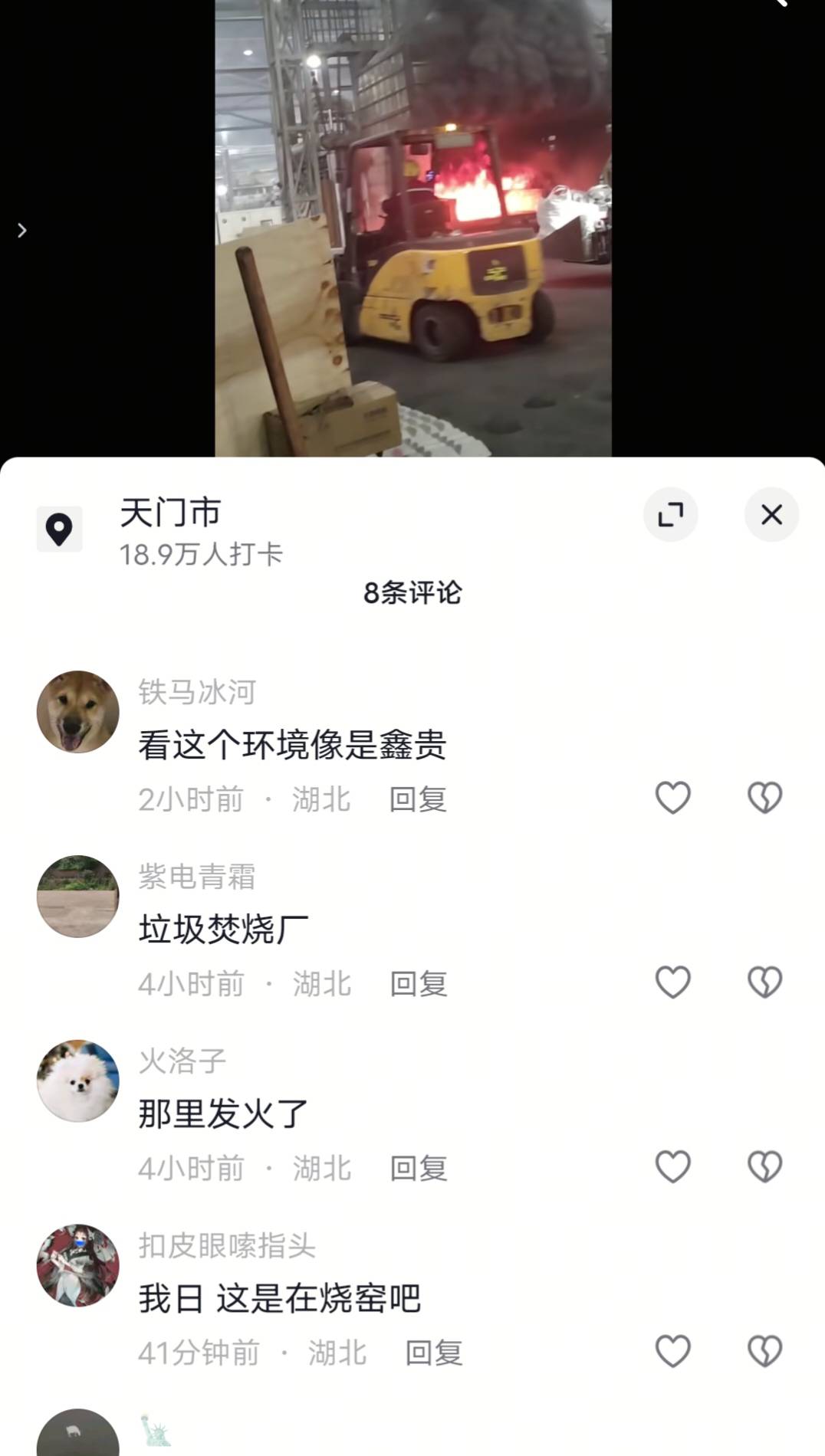
Task: Open 紫电青霜's profile picture
Action: point(78,897)
